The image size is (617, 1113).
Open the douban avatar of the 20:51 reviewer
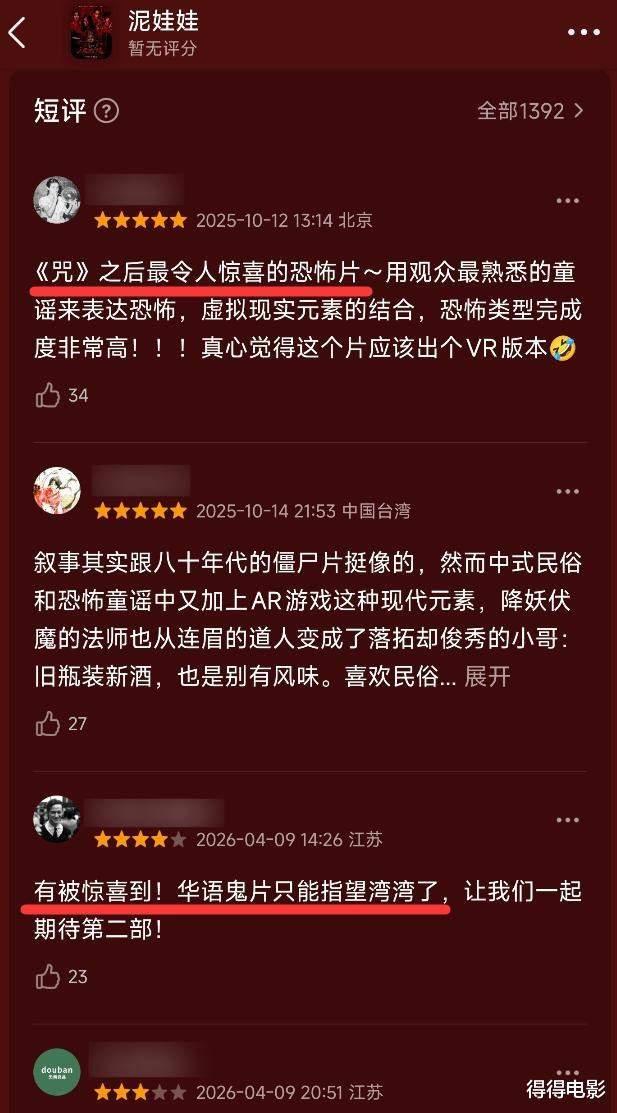57,1071
